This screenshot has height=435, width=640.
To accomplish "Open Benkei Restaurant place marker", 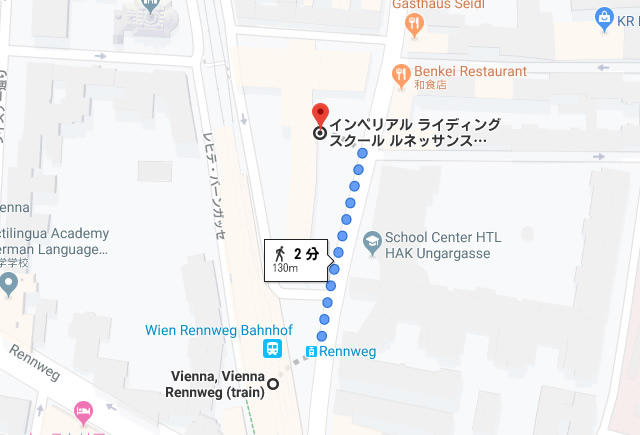I will pyautogui.click(x=401, y=73).
